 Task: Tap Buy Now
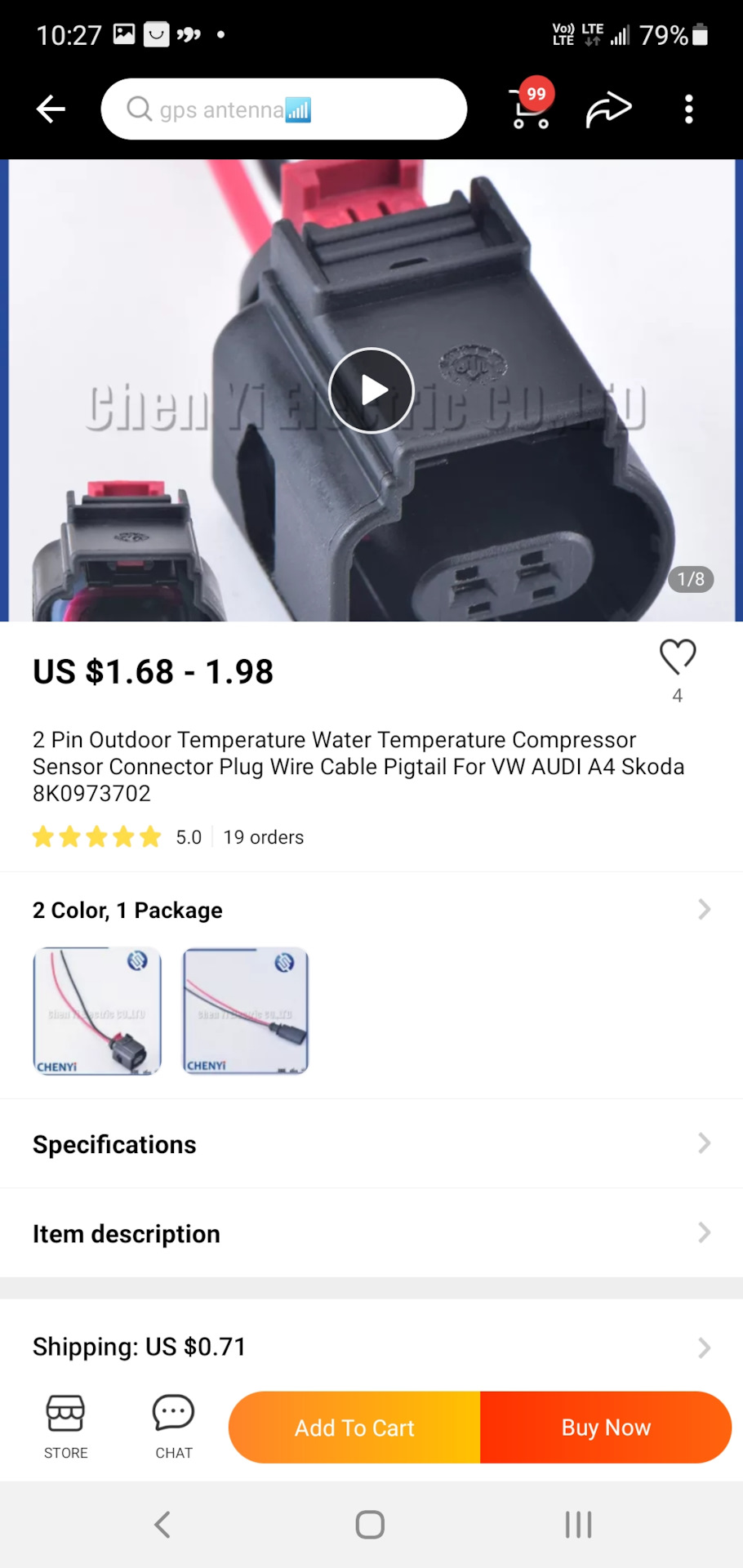[x=606, y=1428]
